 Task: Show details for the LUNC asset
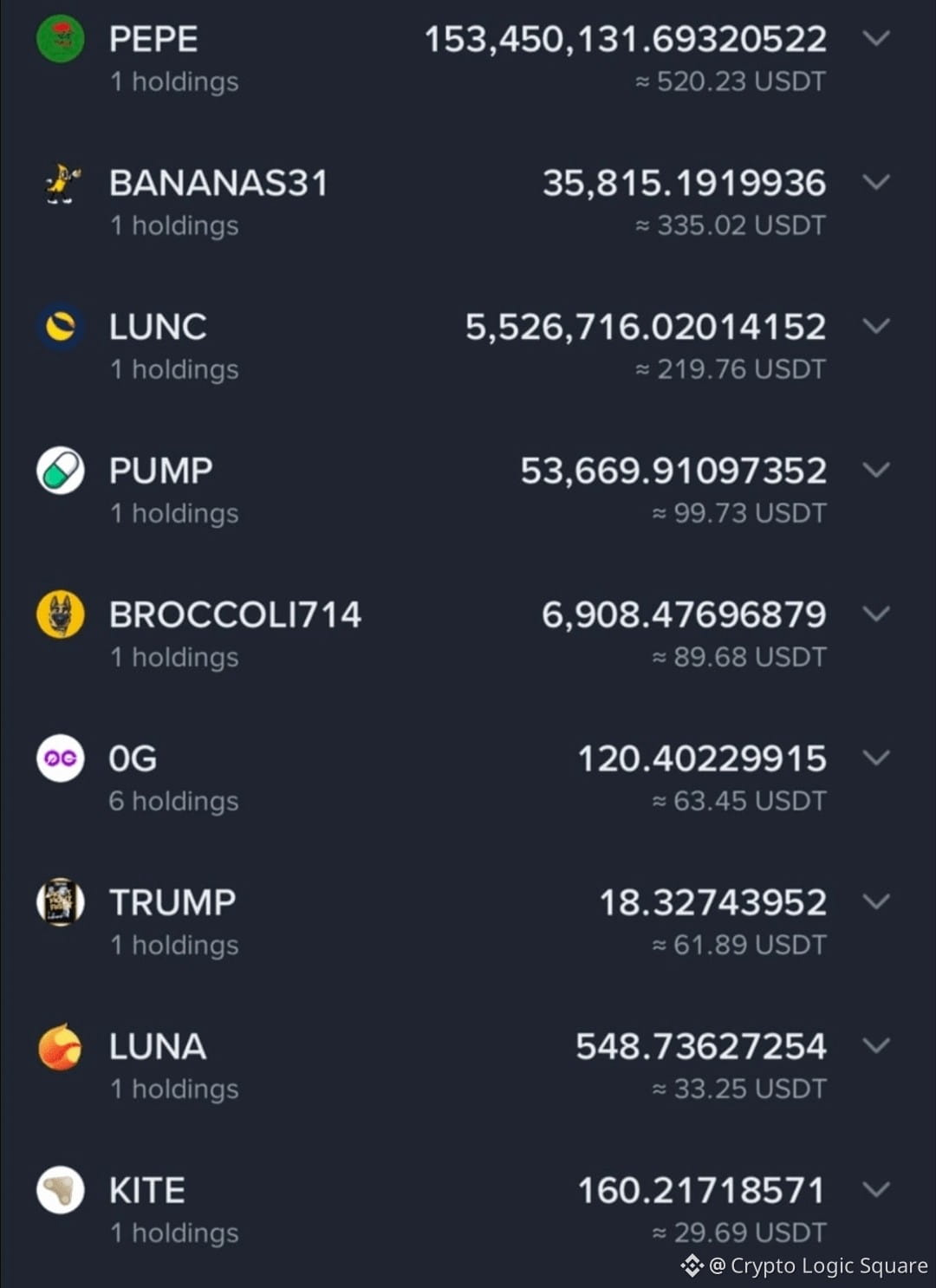click(x=876, y=327)
